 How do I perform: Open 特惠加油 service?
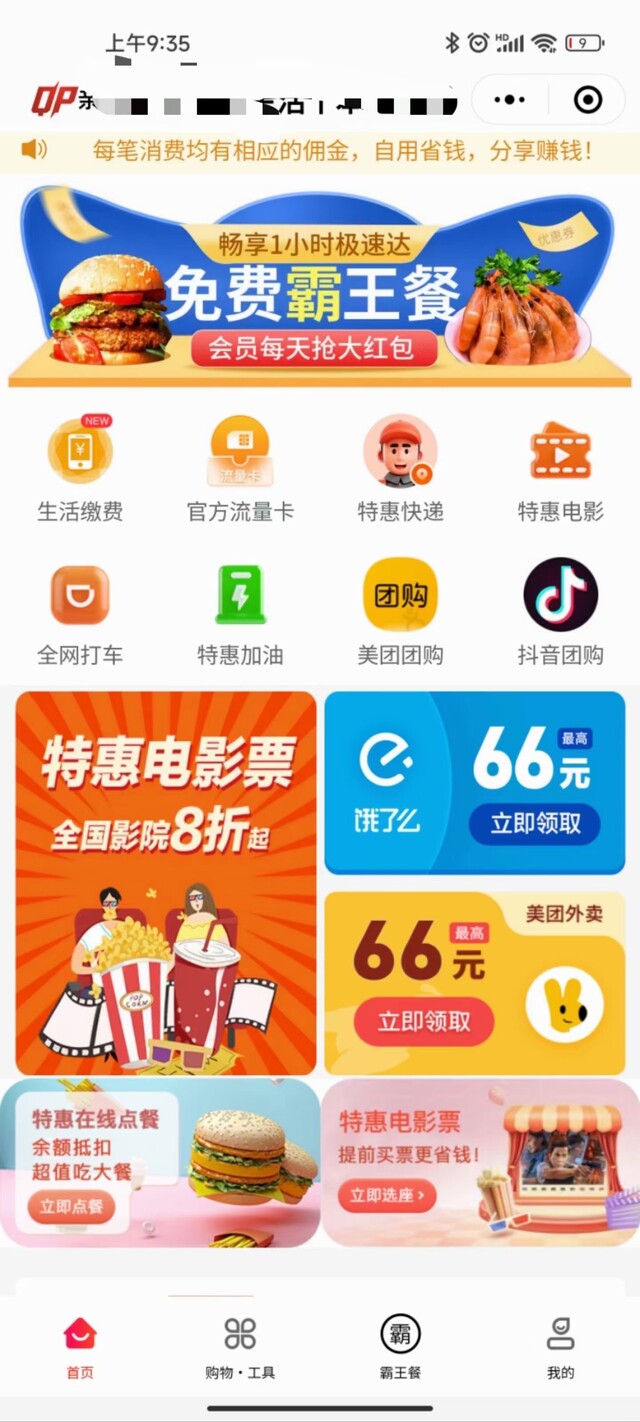240,612
